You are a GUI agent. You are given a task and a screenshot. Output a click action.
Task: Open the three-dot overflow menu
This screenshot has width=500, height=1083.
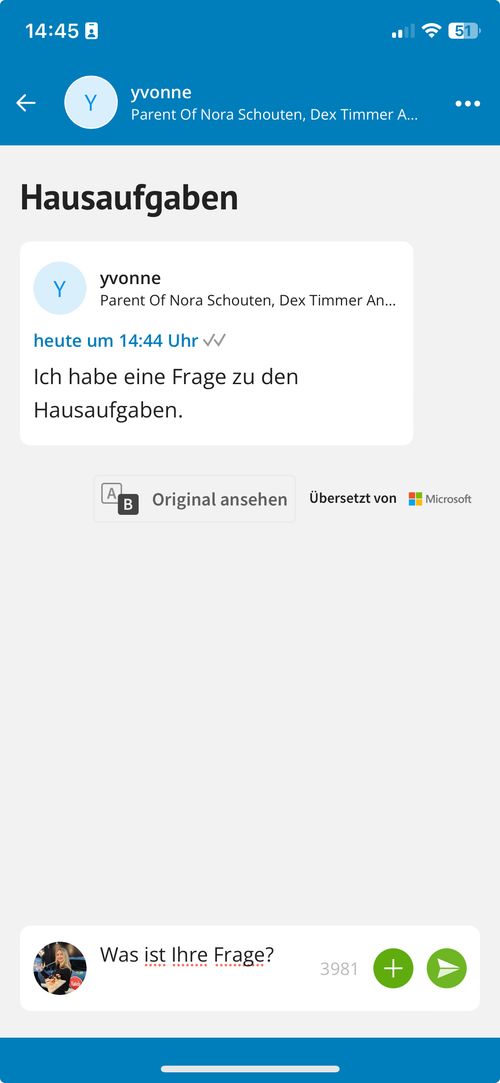click(x=468, y=104)
